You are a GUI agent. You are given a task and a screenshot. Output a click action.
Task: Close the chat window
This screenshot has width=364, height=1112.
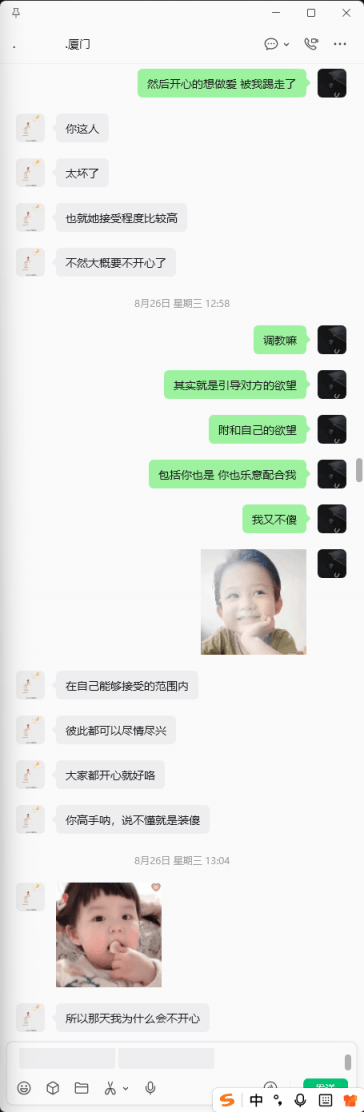[x=346, y=13]
